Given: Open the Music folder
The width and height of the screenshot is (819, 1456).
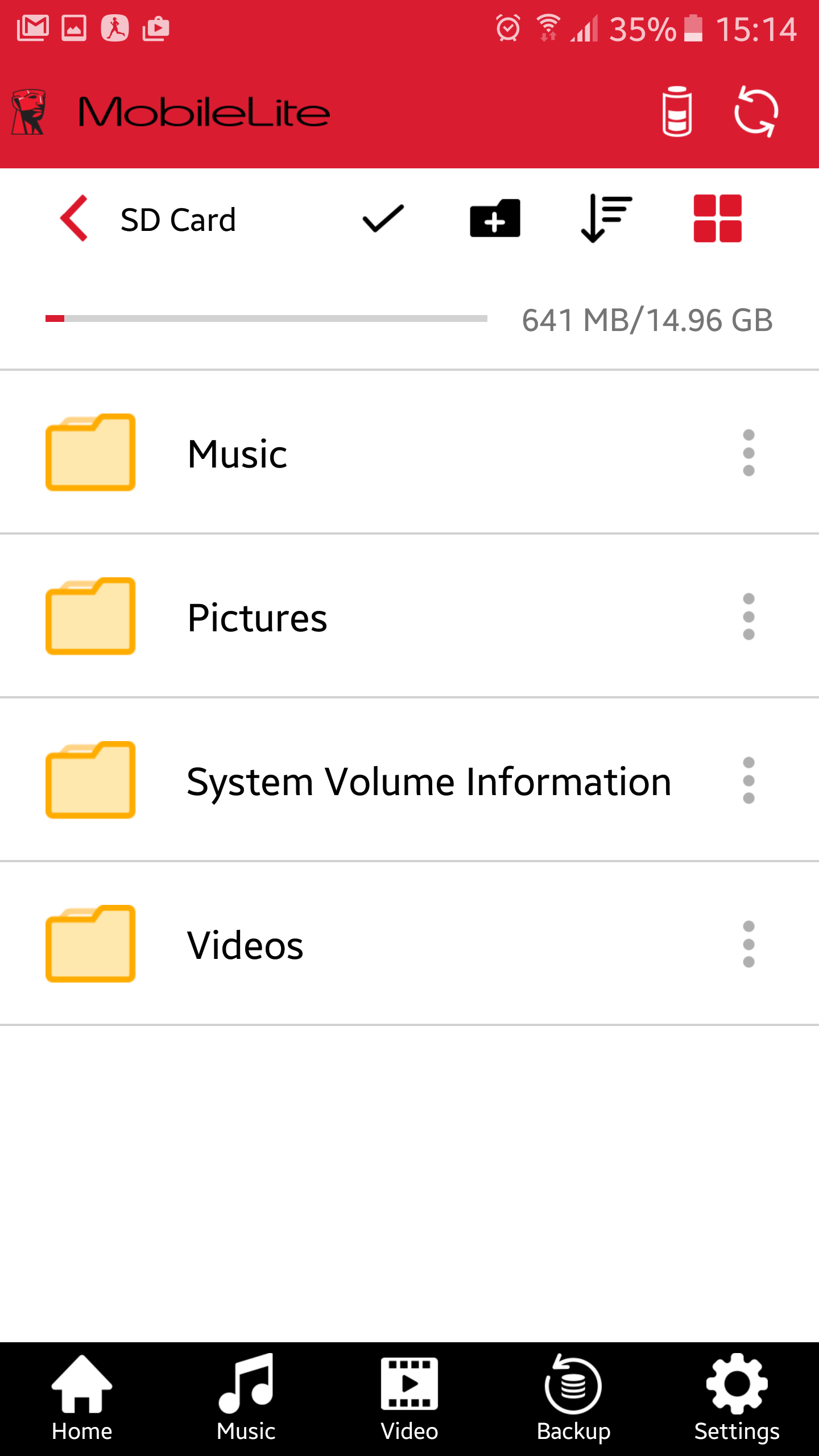Looking at the screenshot, I should pyautogui.click(x=238, y=453).
